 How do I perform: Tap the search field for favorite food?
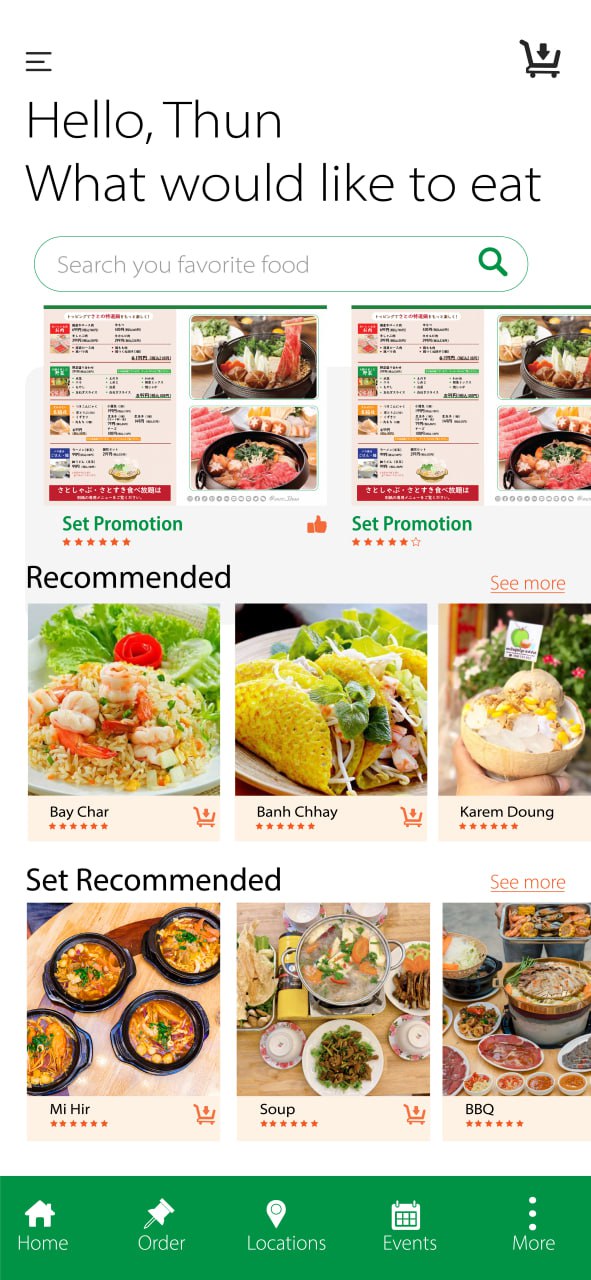(x=281, y=264)
